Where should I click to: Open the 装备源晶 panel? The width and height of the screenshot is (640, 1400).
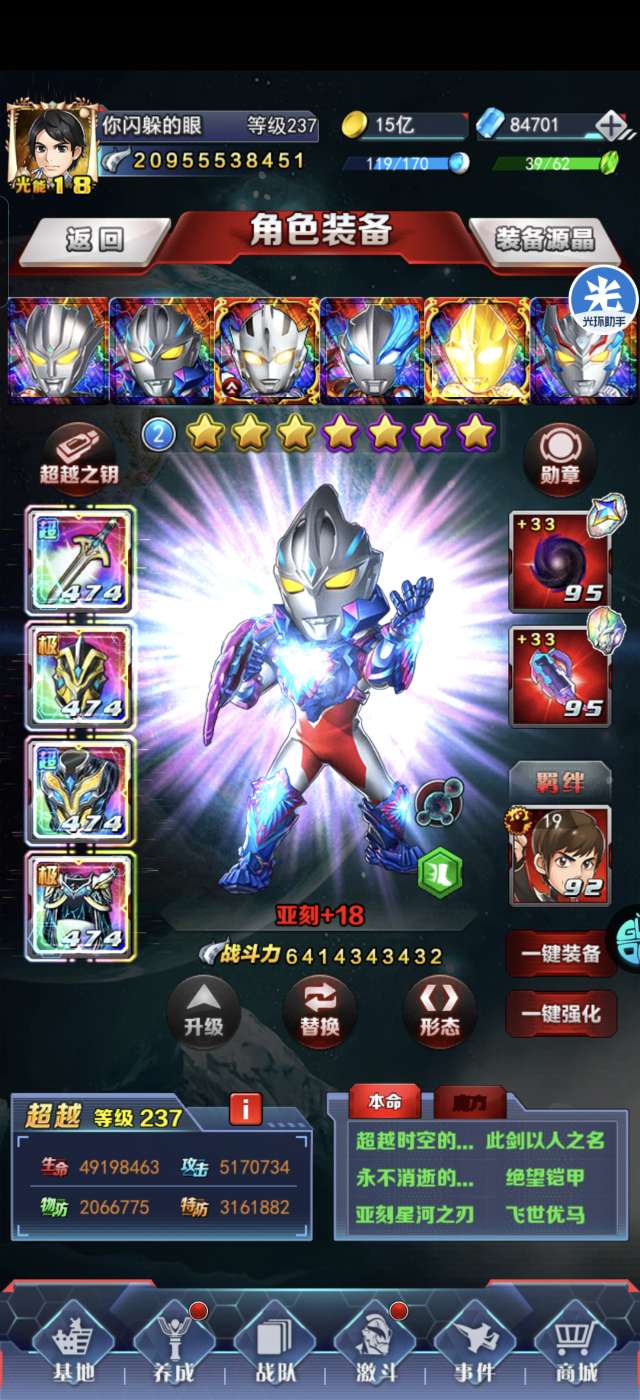(x=544, y=239)
